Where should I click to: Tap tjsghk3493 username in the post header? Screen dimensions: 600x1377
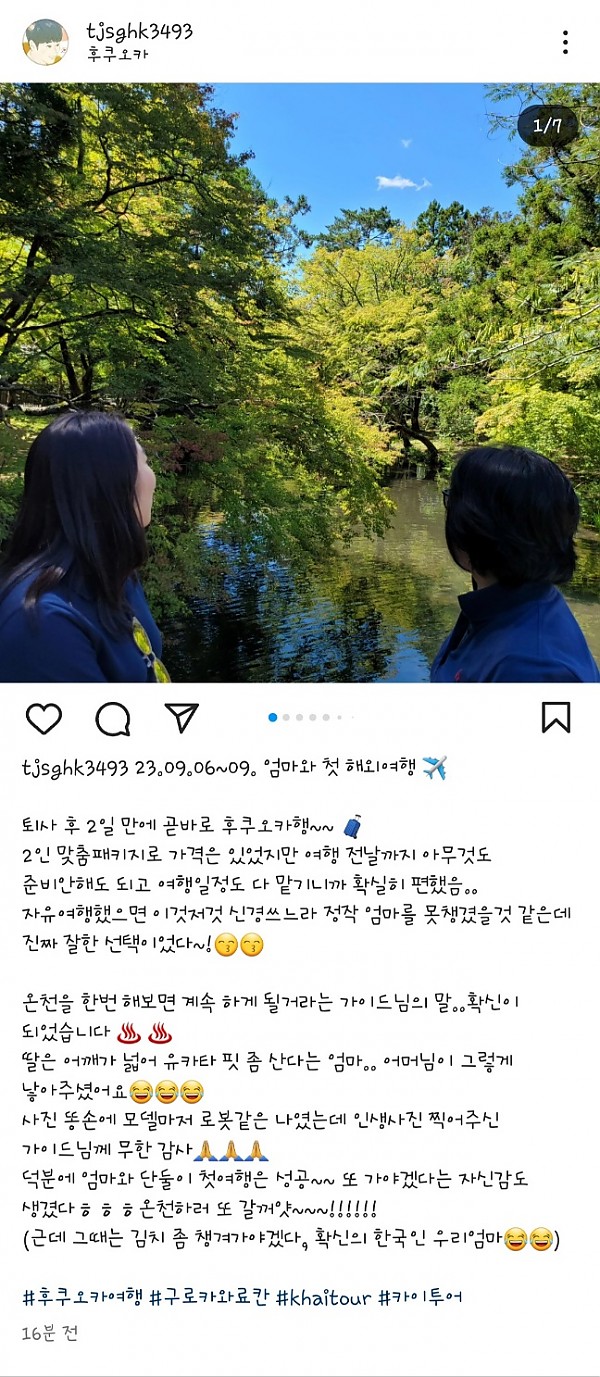coord(140,32)
